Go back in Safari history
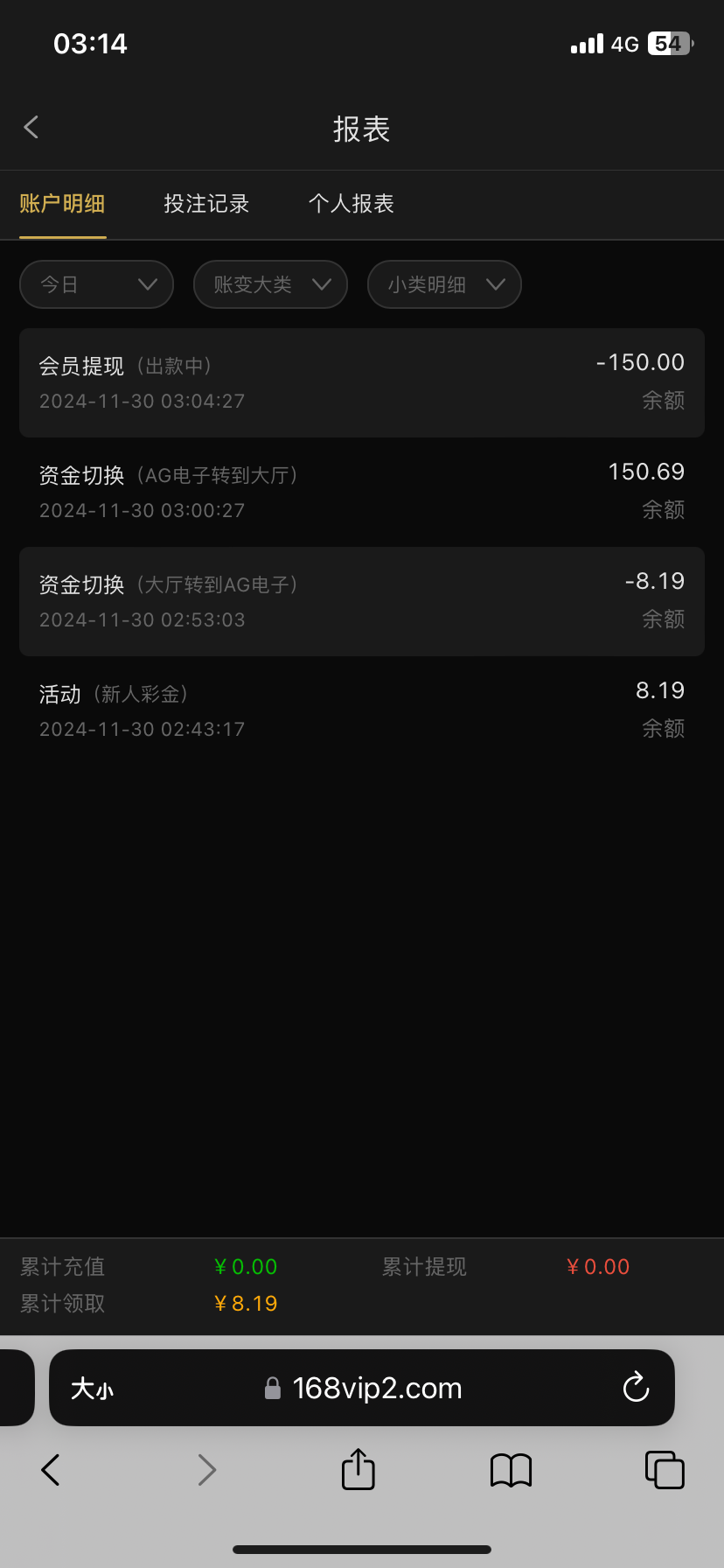The height and width of the screenshot is (1568, 724). click(x=51, y=1470)
